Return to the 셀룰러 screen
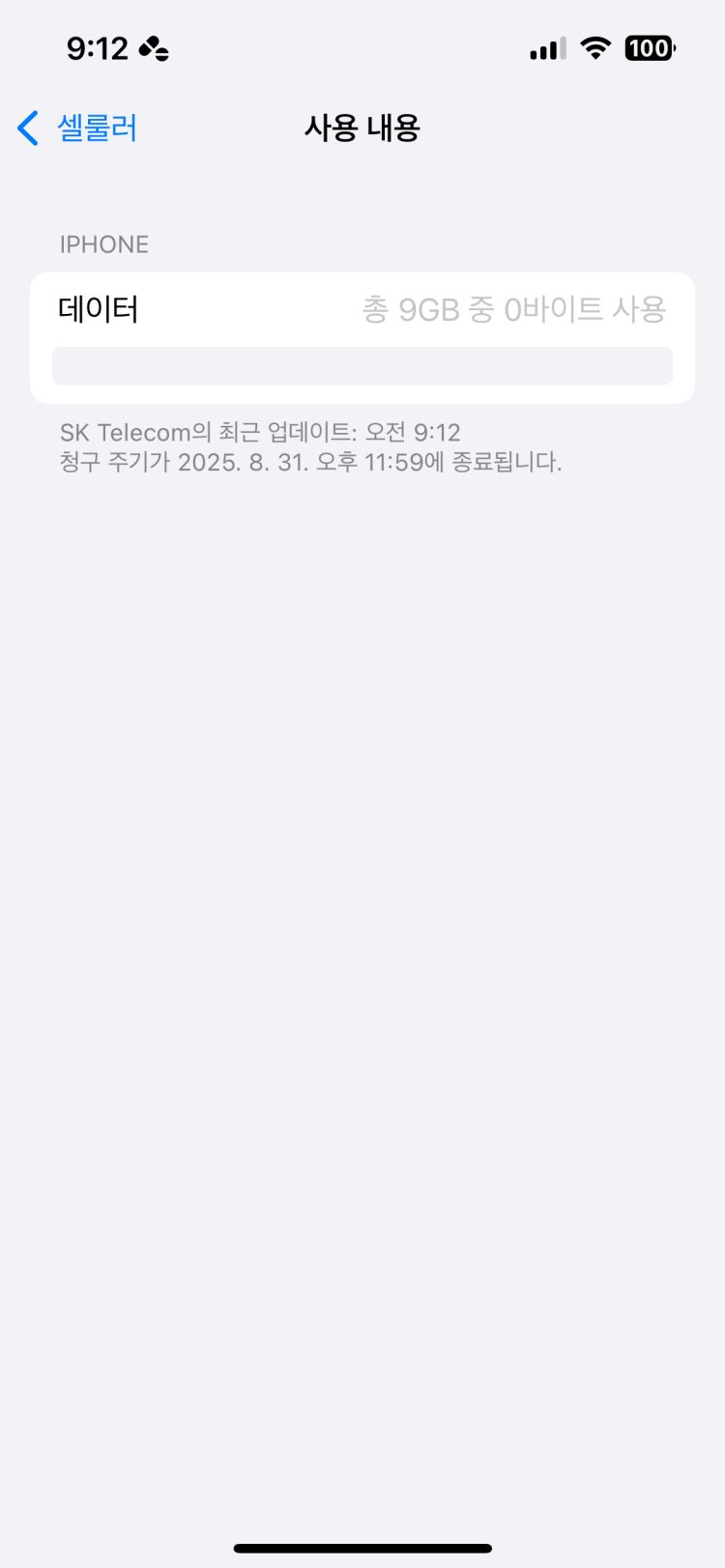The image size is (725, 1568). click(75, 128)
